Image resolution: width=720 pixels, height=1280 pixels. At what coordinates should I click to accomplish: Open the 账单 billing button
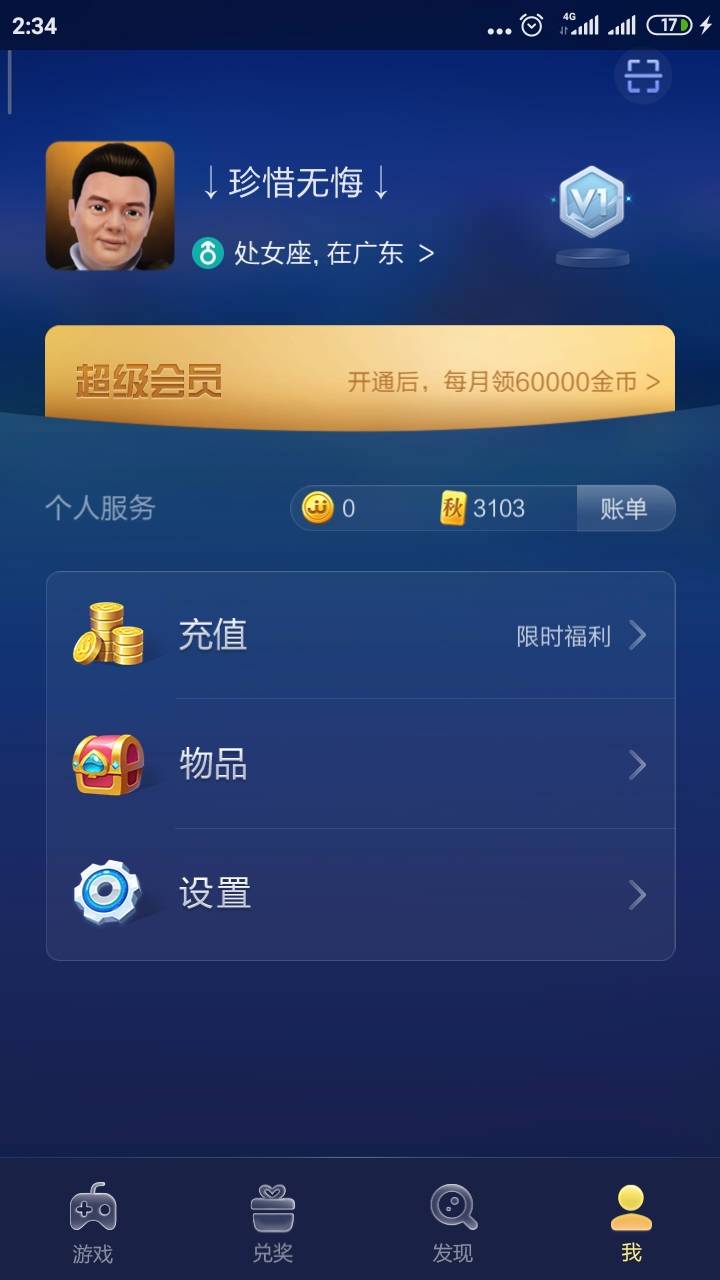[x=626, y=508]
